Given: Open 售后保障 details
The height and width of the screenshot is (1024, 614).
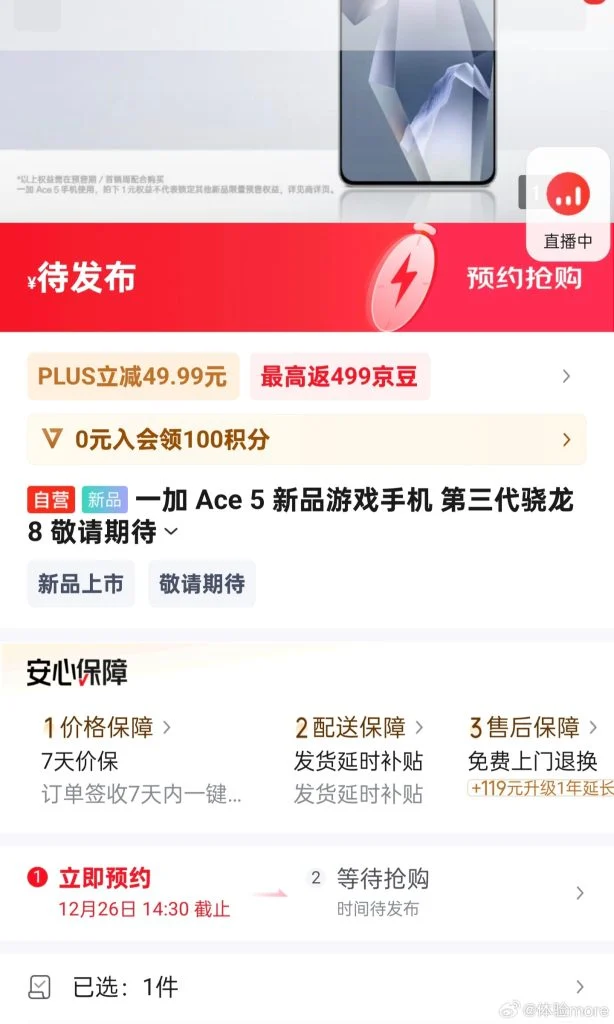Looking at the screenshot, I should [x=535, y=727].
